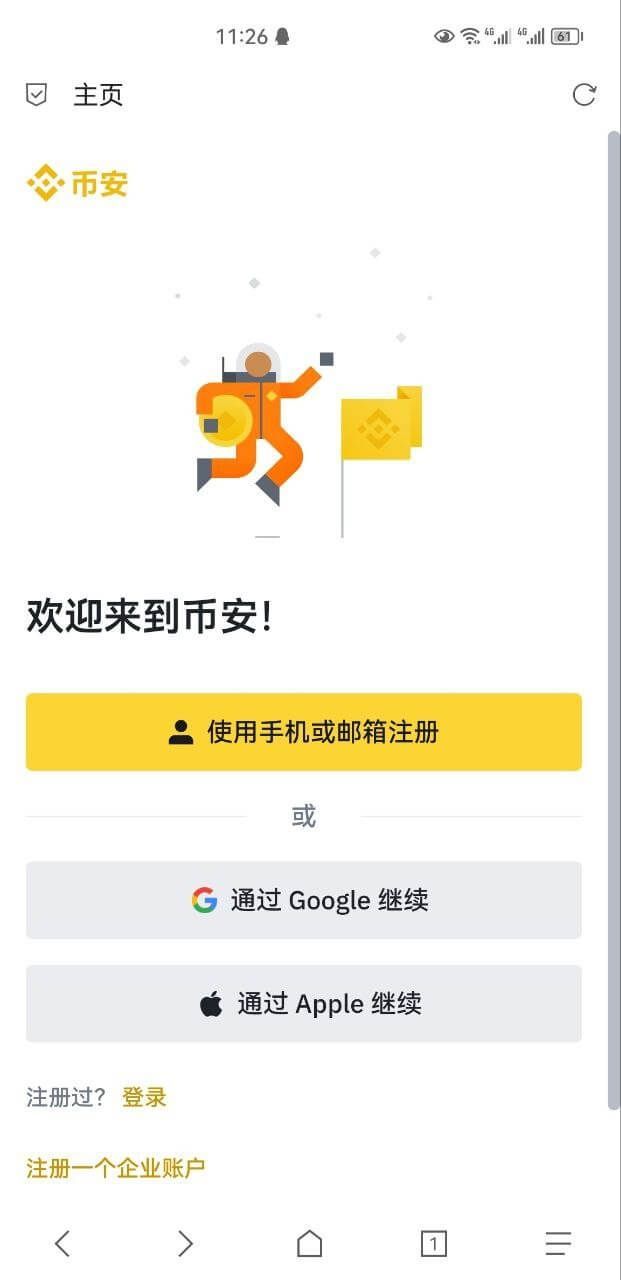Register using phone or email (使用手机或邮箱注册)
Image resolution: width=621 pixels, height=1280 pixels.
(303, 732)
